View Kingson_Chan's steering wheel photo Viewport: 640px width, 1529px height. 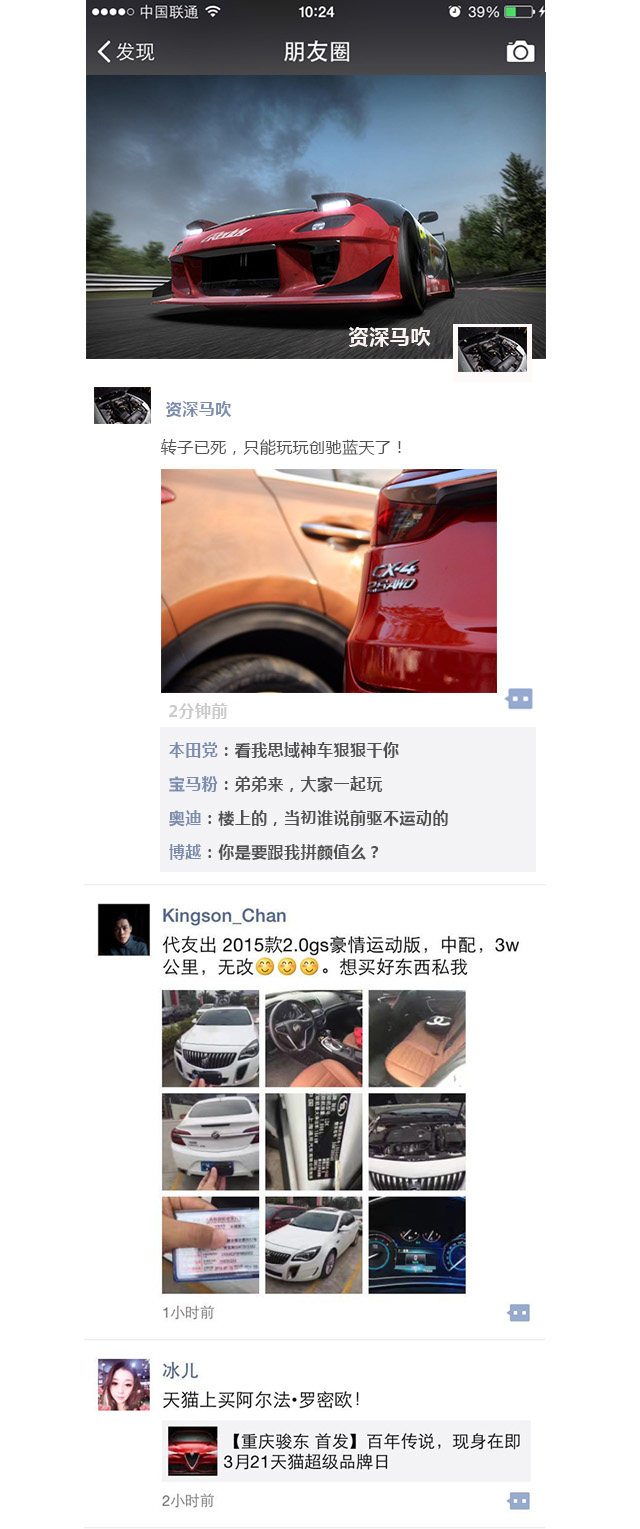[x=313, y=1038]
